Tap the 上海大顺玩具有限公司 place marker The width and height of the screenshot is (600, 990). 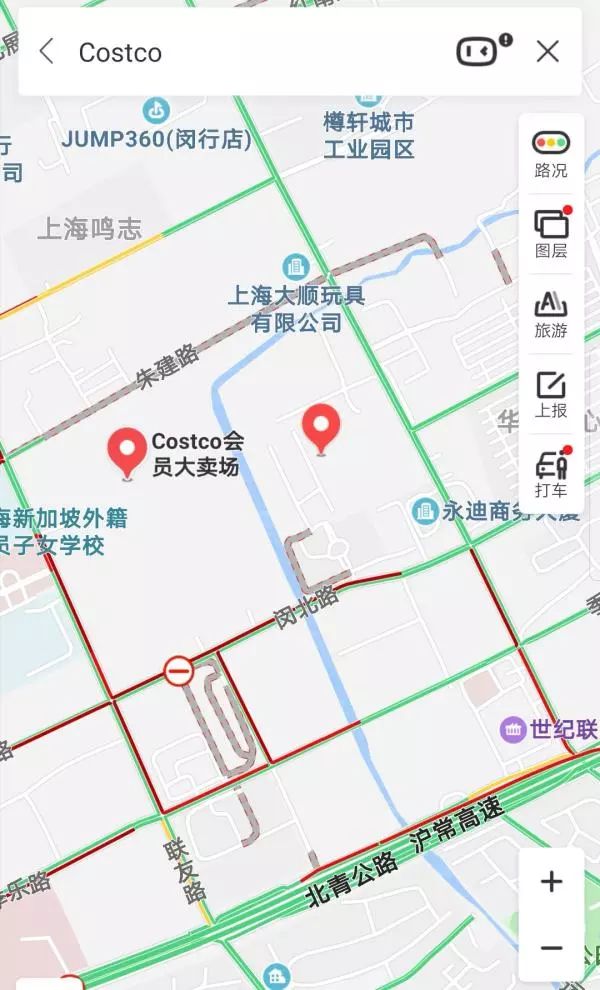(x=296, y=266)
